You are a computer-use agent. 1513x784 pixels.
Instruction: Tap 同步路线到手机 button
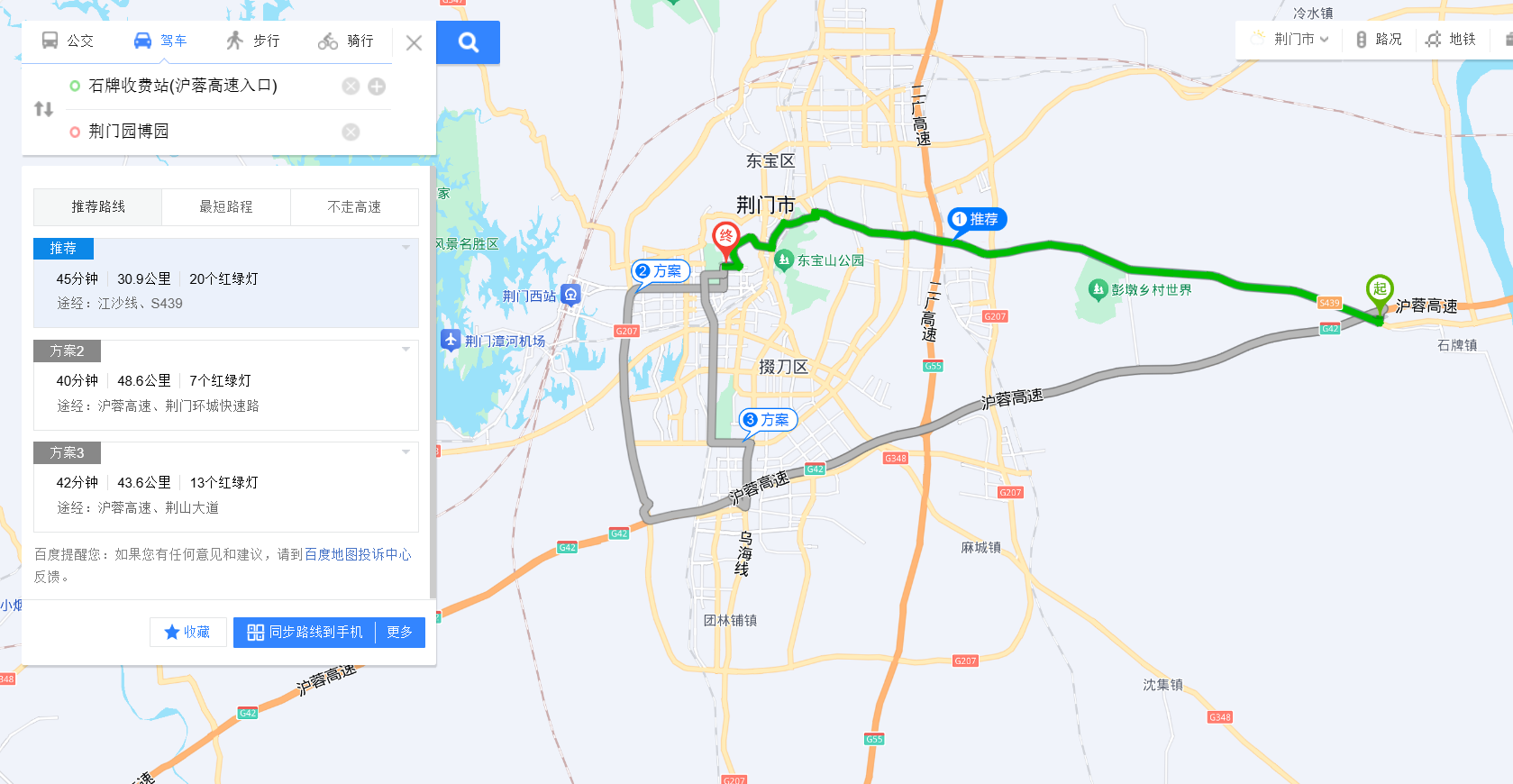pos(305,633)
